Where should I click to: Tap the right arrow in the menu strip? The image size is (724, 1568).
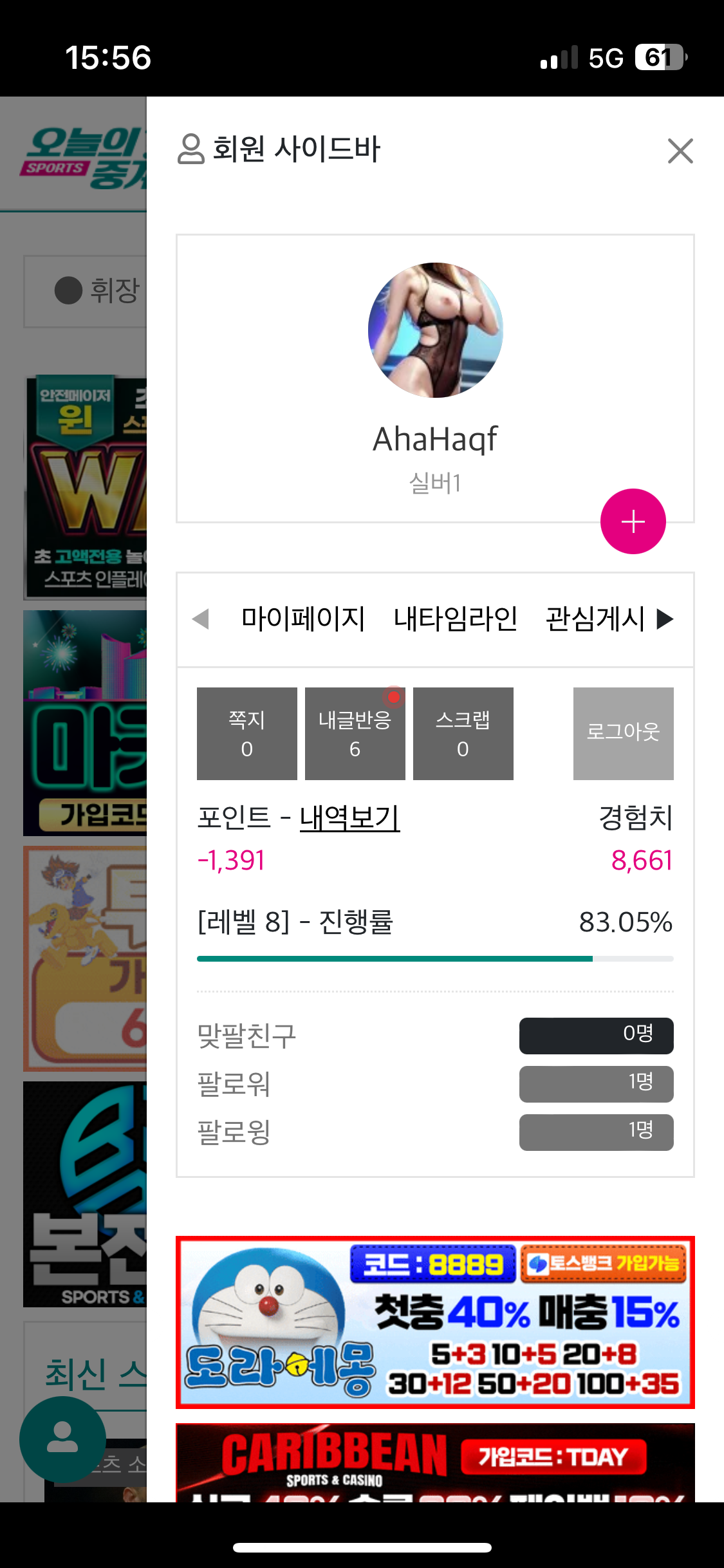coord(665,619)
